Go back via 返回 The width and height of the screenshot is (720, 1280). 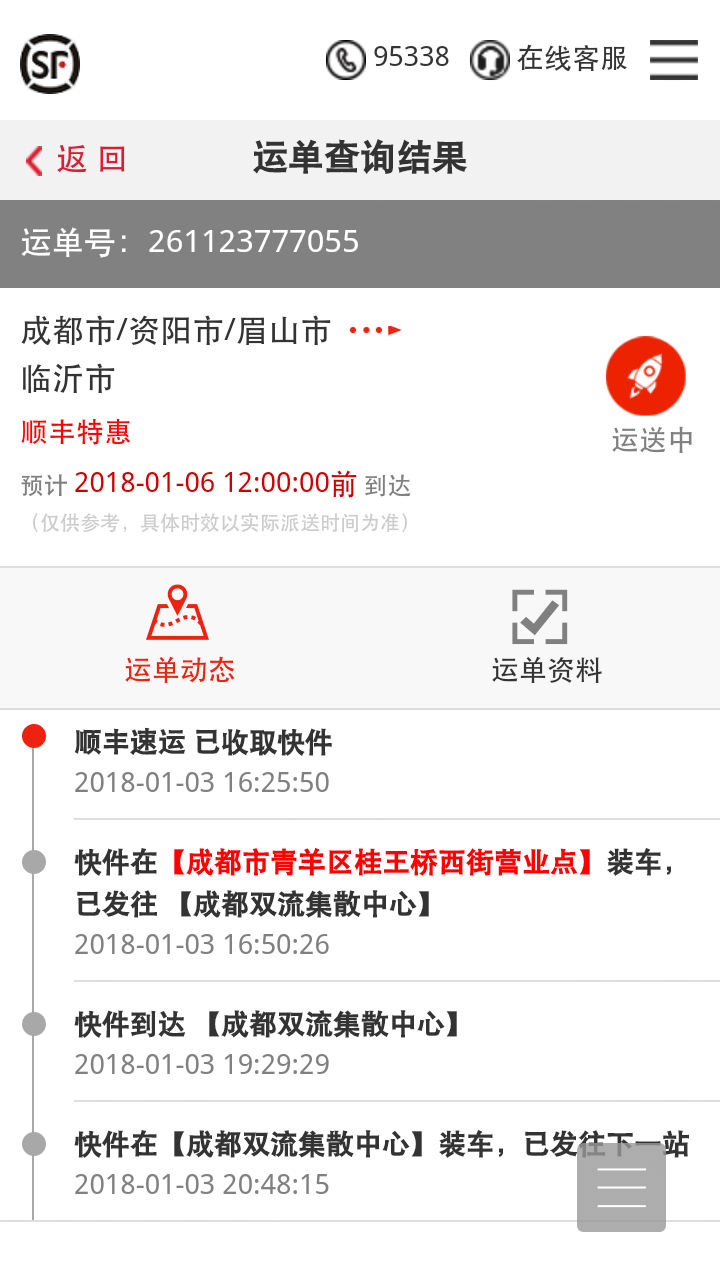click(x=76, y=159)
